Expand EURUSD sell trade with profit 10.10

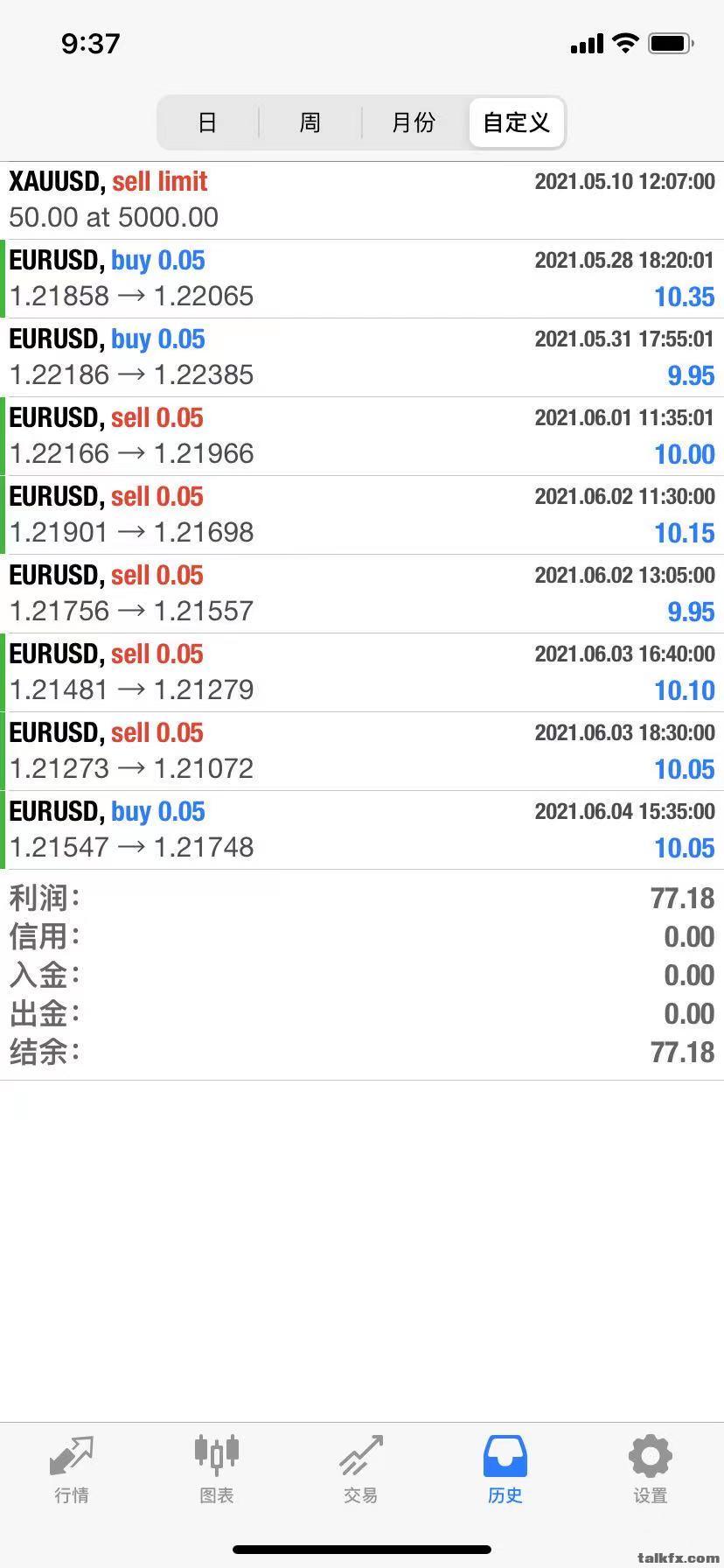[x=362, y=672]
